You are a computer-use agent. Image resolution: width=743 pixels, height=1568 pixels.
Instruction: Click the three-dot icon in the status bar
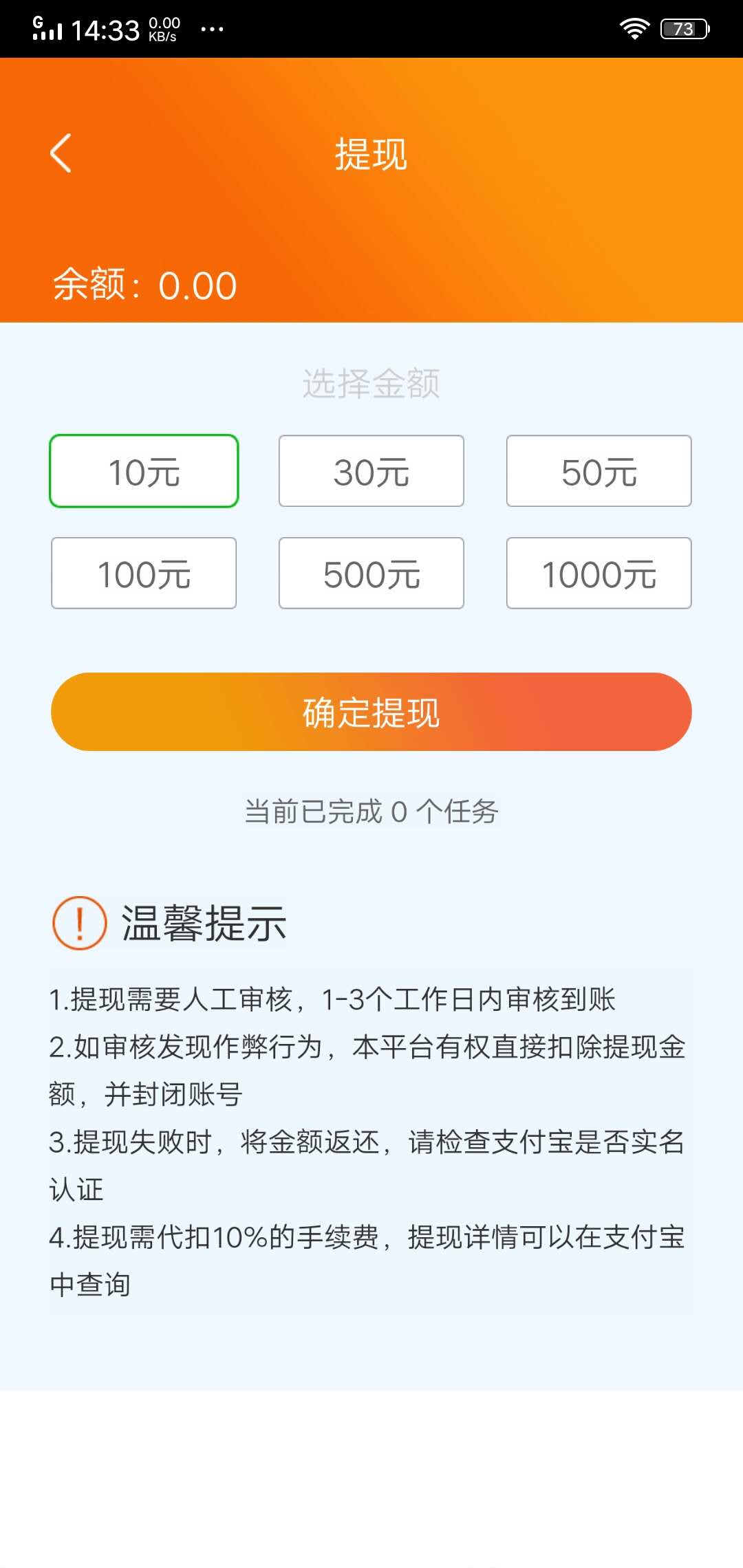click(x=211, y=29)
